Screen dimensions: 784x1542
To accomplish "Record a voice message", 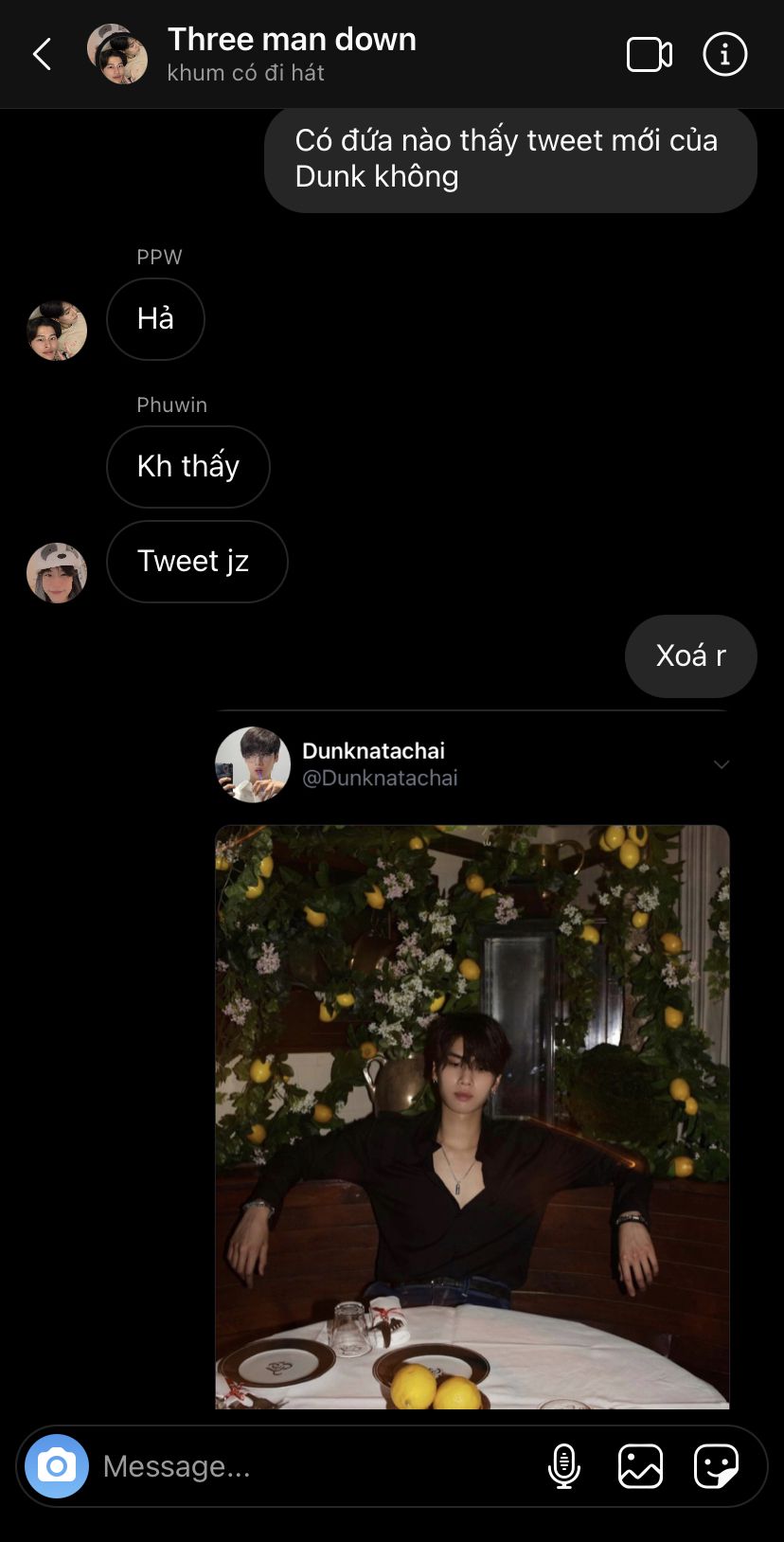I will coord(564,1466).
